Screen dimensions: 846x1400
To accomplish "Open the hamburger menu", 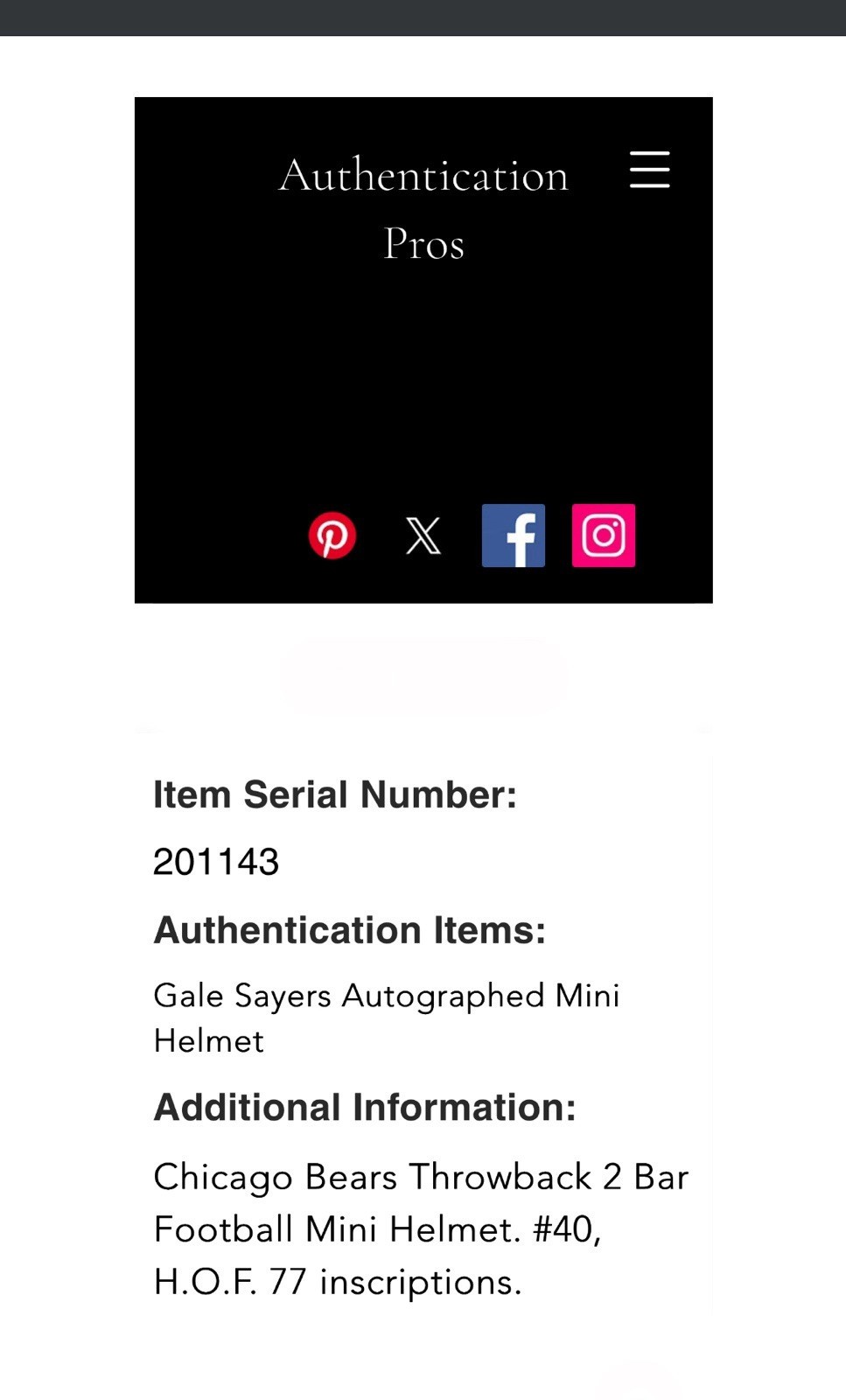I will pyautogui.click(x=650, y=169).
